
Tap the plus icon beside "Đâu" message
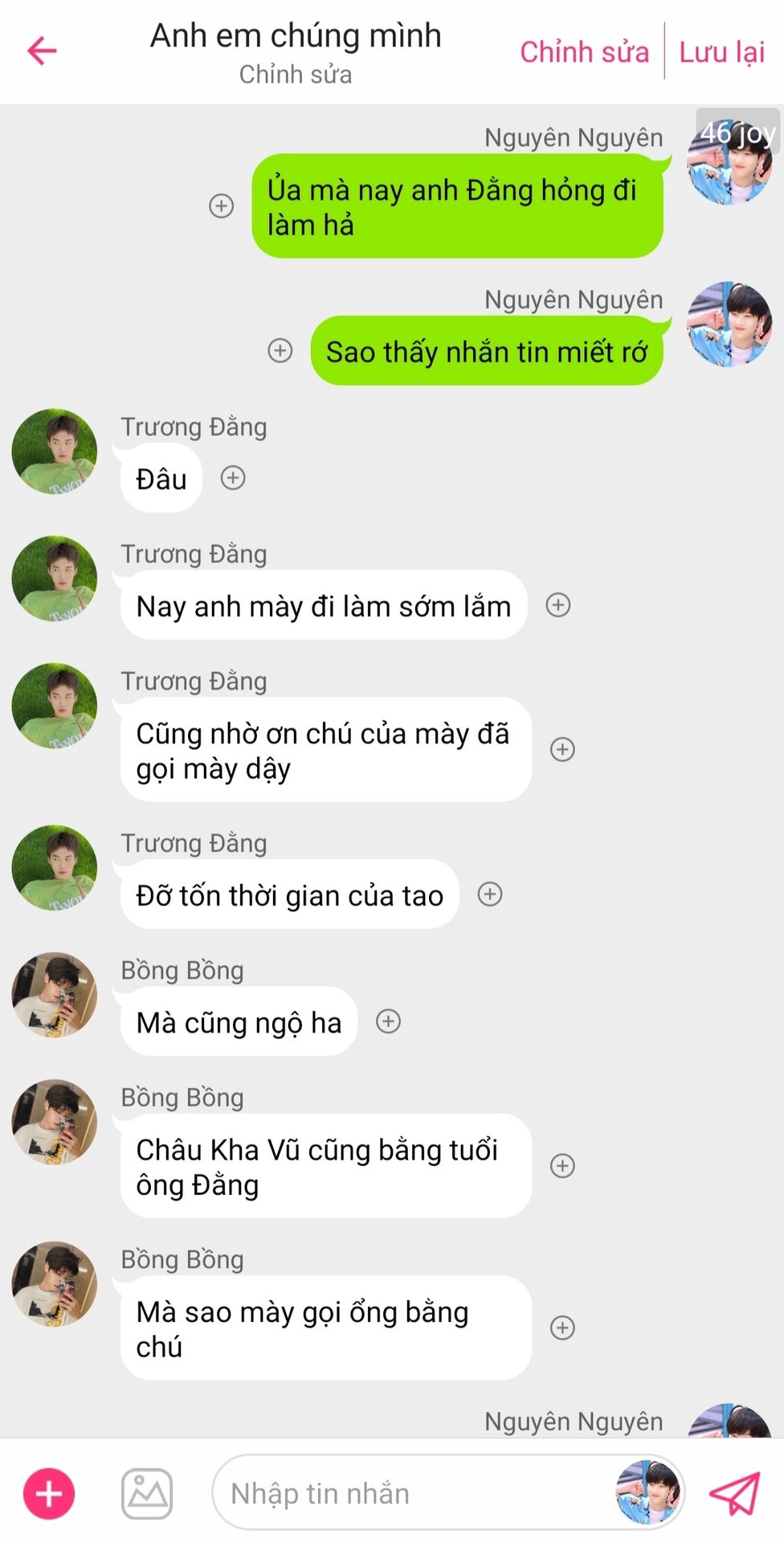233,478
